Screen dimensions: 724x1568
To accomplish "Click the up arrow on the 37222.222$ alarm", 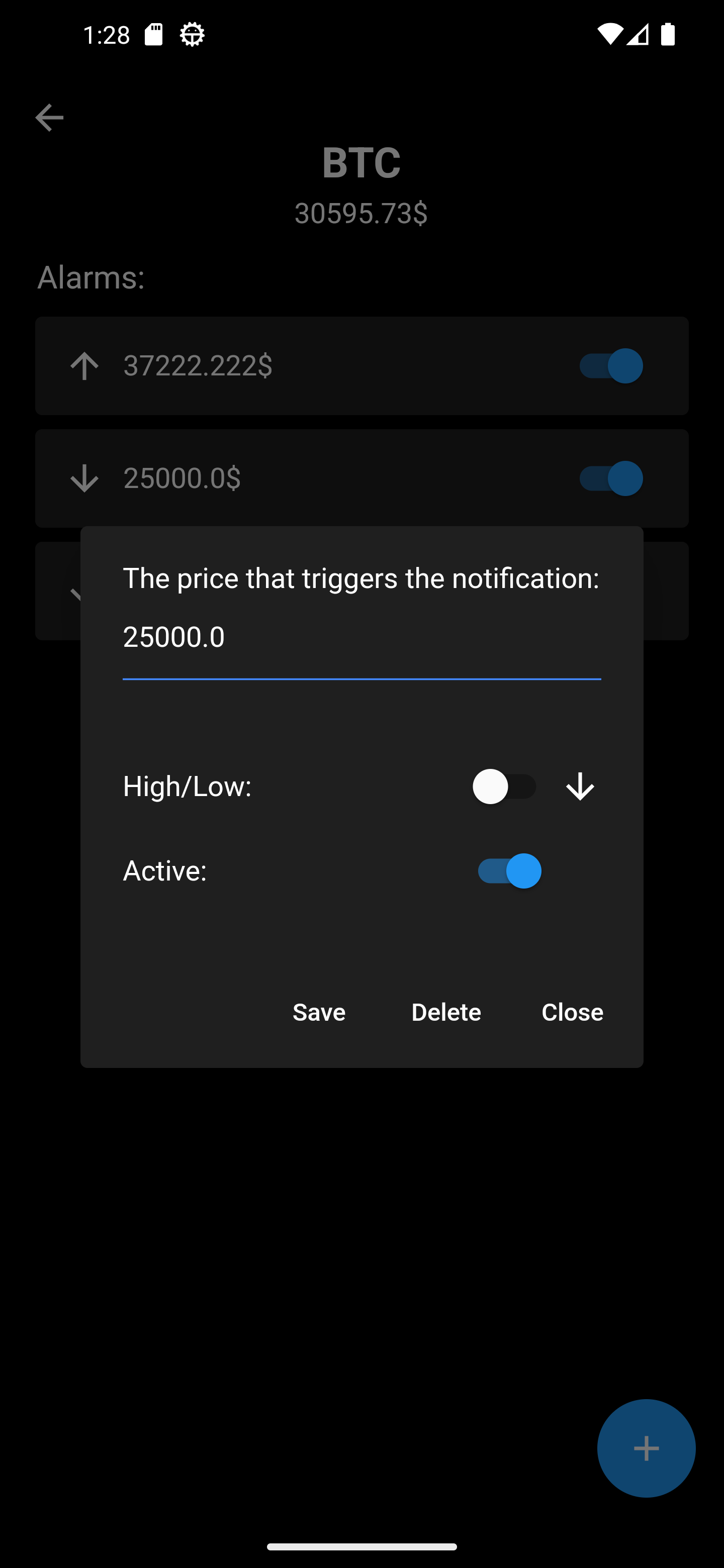I will click(x=84, y=366).
